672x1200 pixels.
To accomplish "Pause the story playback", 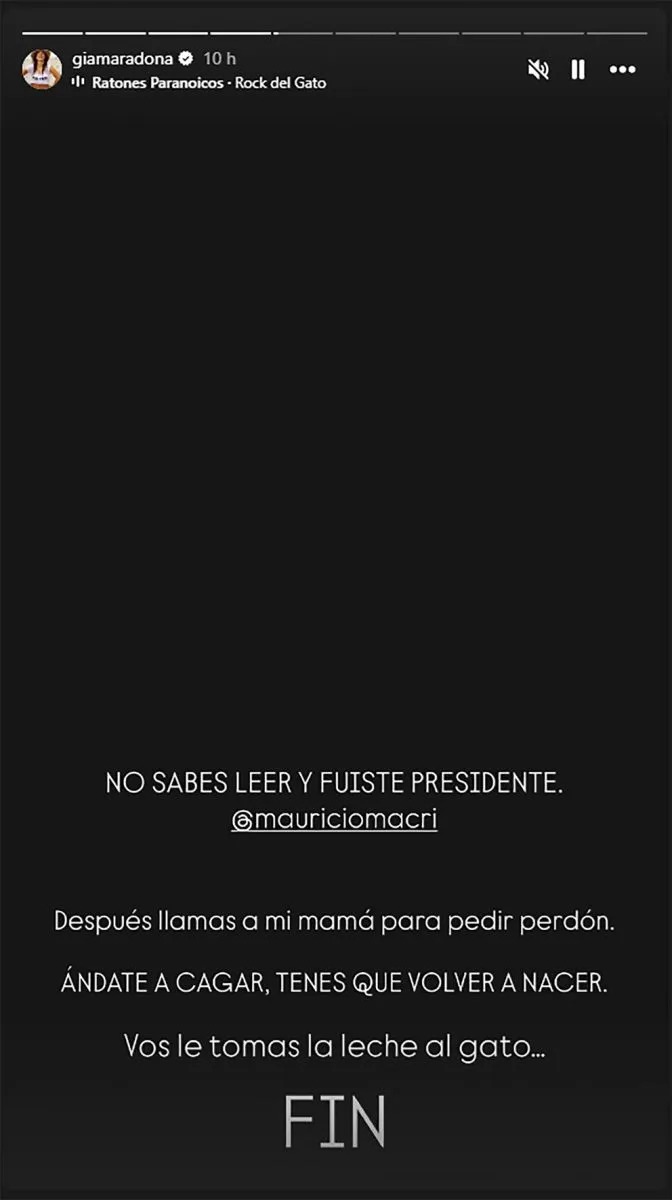I will [x=578, y=69].
